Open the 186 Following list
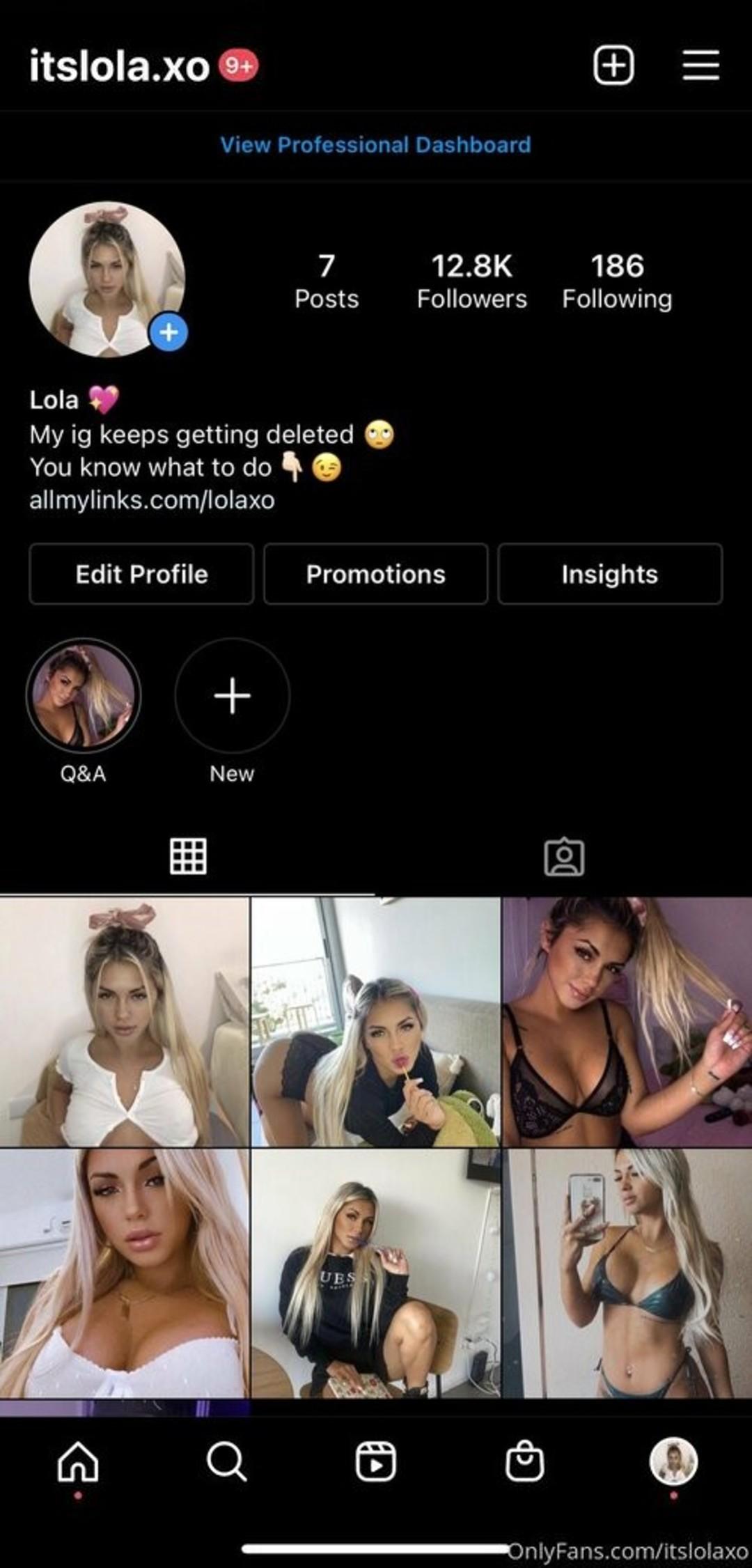The height and width of the screenshot is (1568, 752). point(617,281)
